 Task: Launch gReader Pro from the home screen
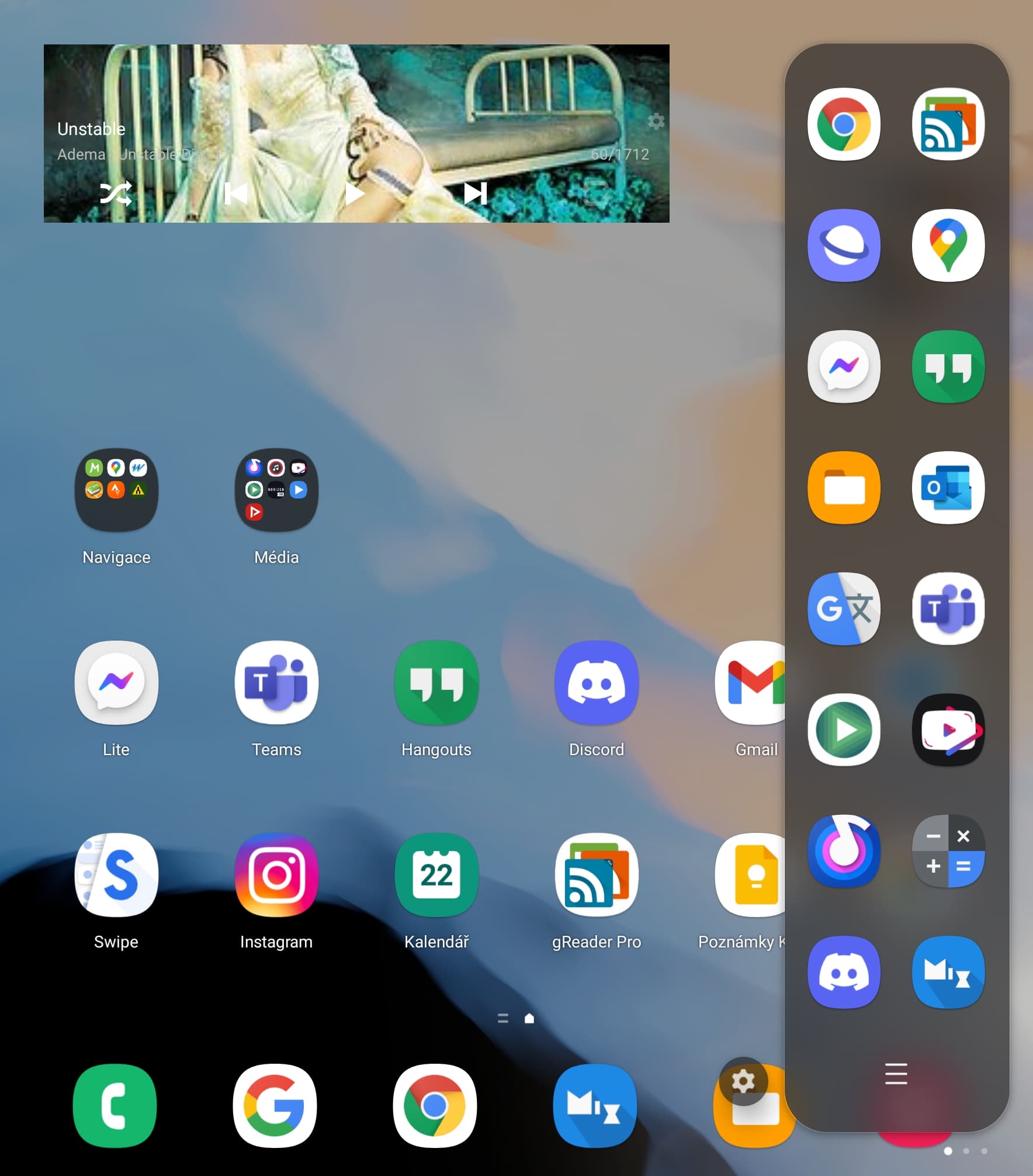pyautogui.click(x=597, y=875)
